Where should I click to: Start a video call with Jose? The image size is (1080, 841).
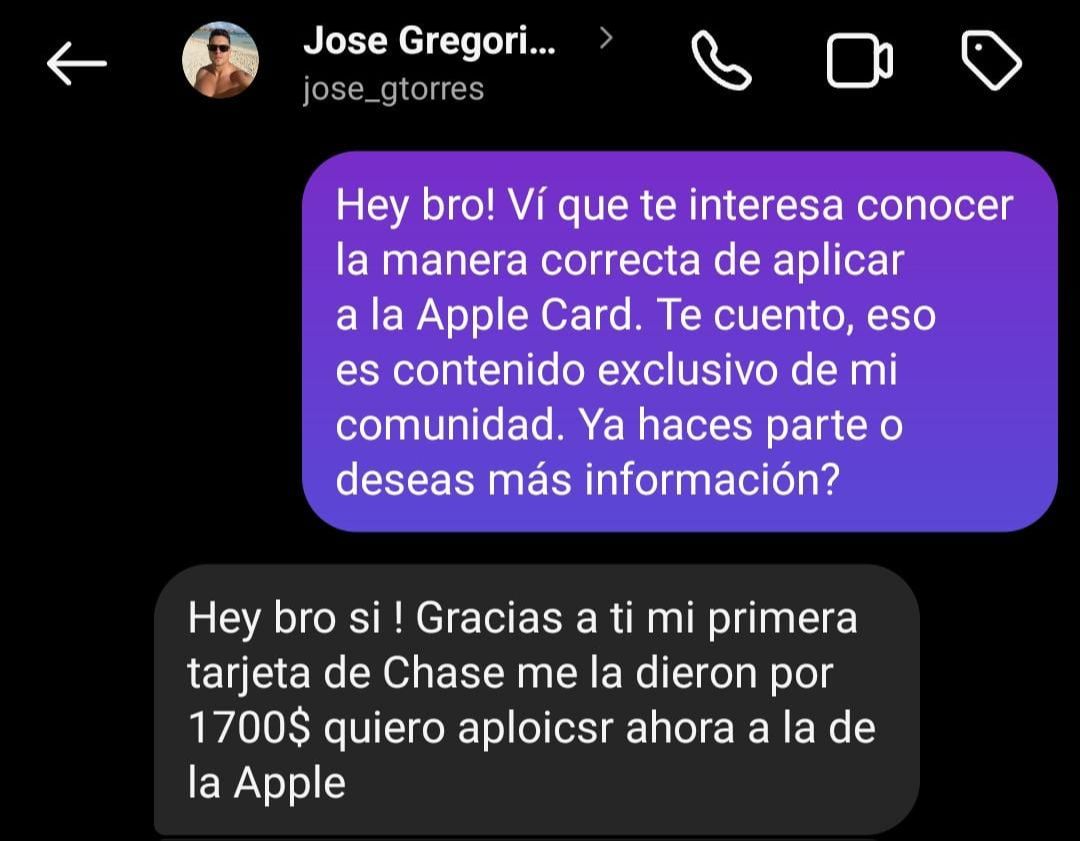click(859, 63)
